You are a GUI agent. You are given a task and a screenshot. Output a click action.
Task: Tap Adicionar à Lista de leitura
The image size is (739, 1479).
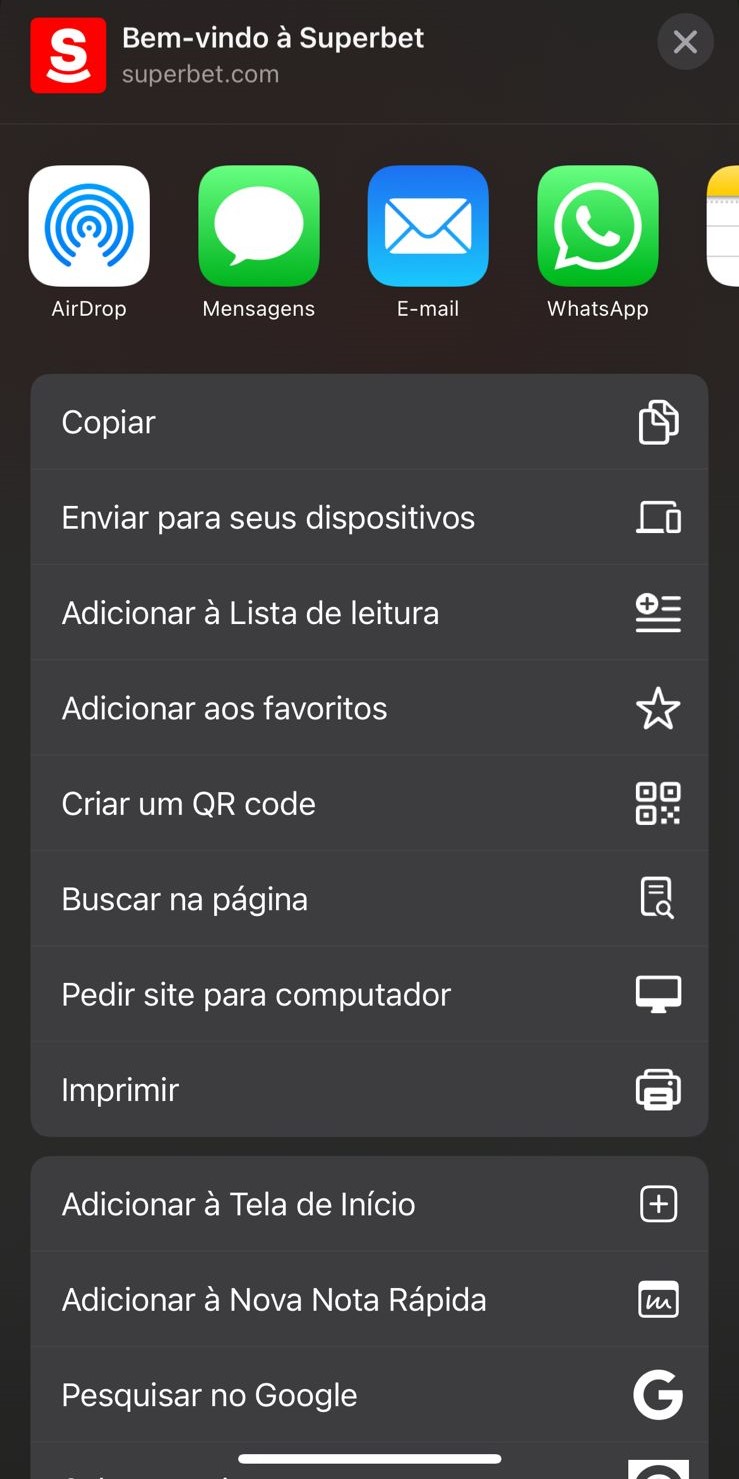tap(369, 612)
